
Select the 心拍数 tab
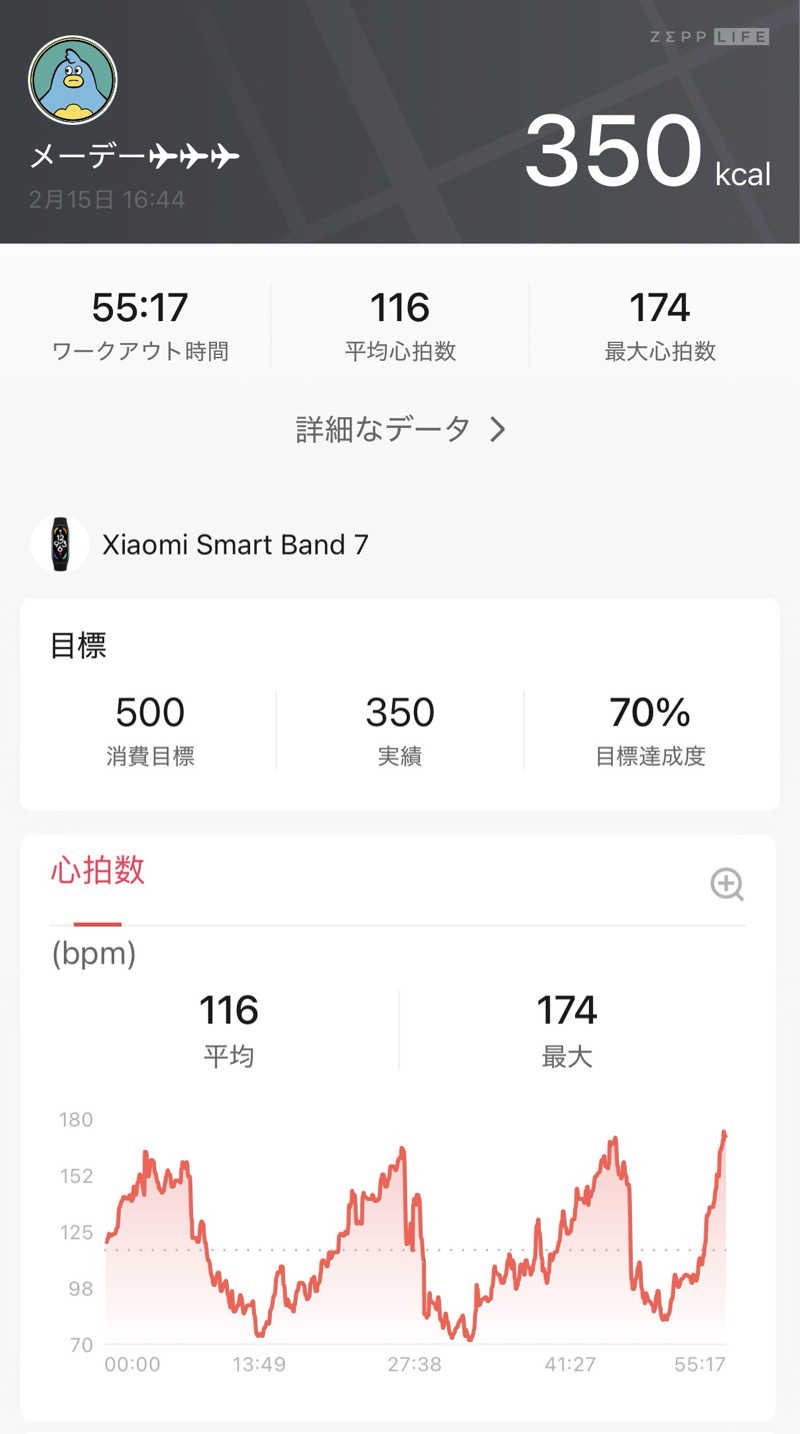[x=98, y=870]
